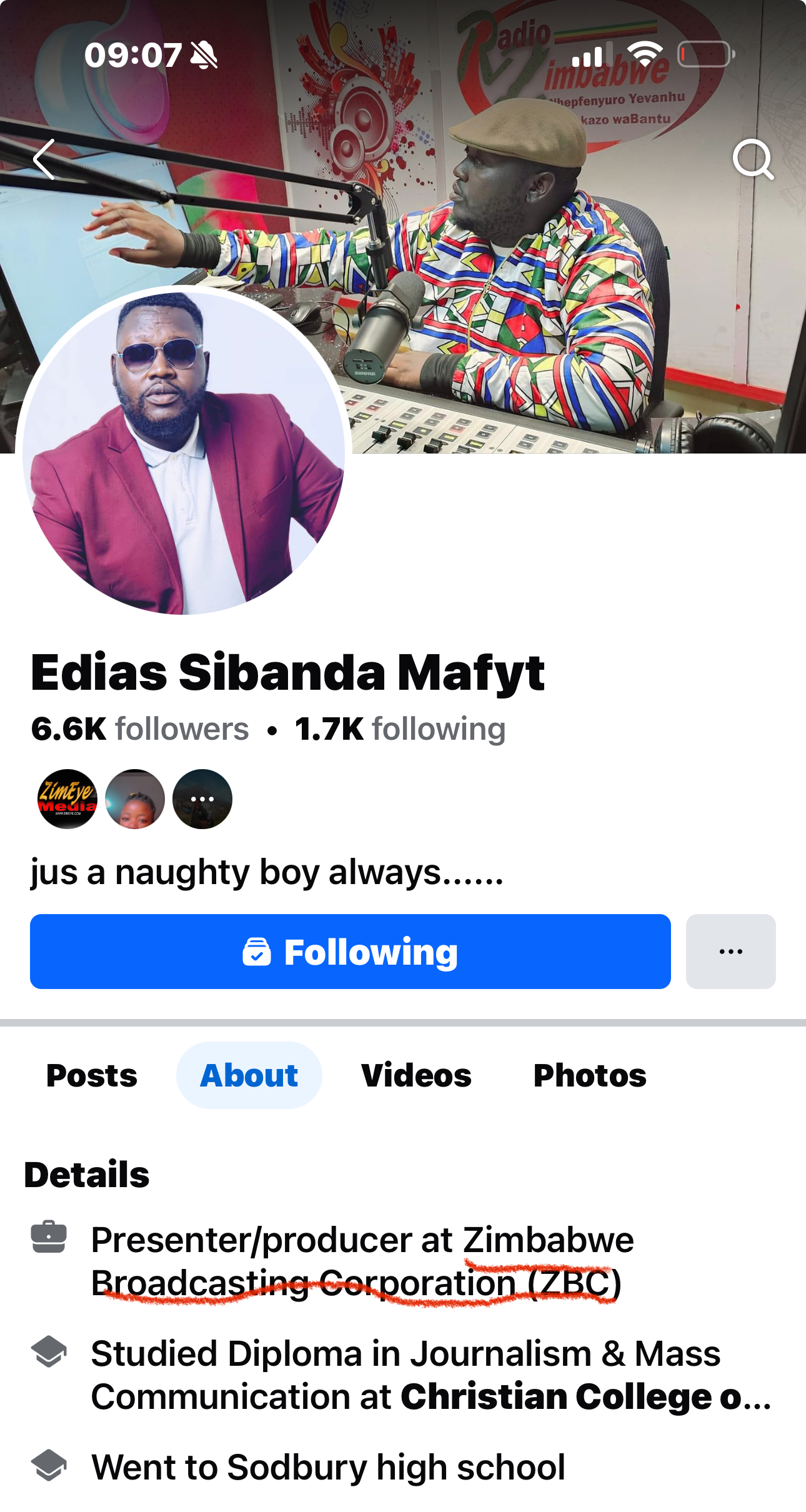Switch to the Posts tab

[92, 1075]
